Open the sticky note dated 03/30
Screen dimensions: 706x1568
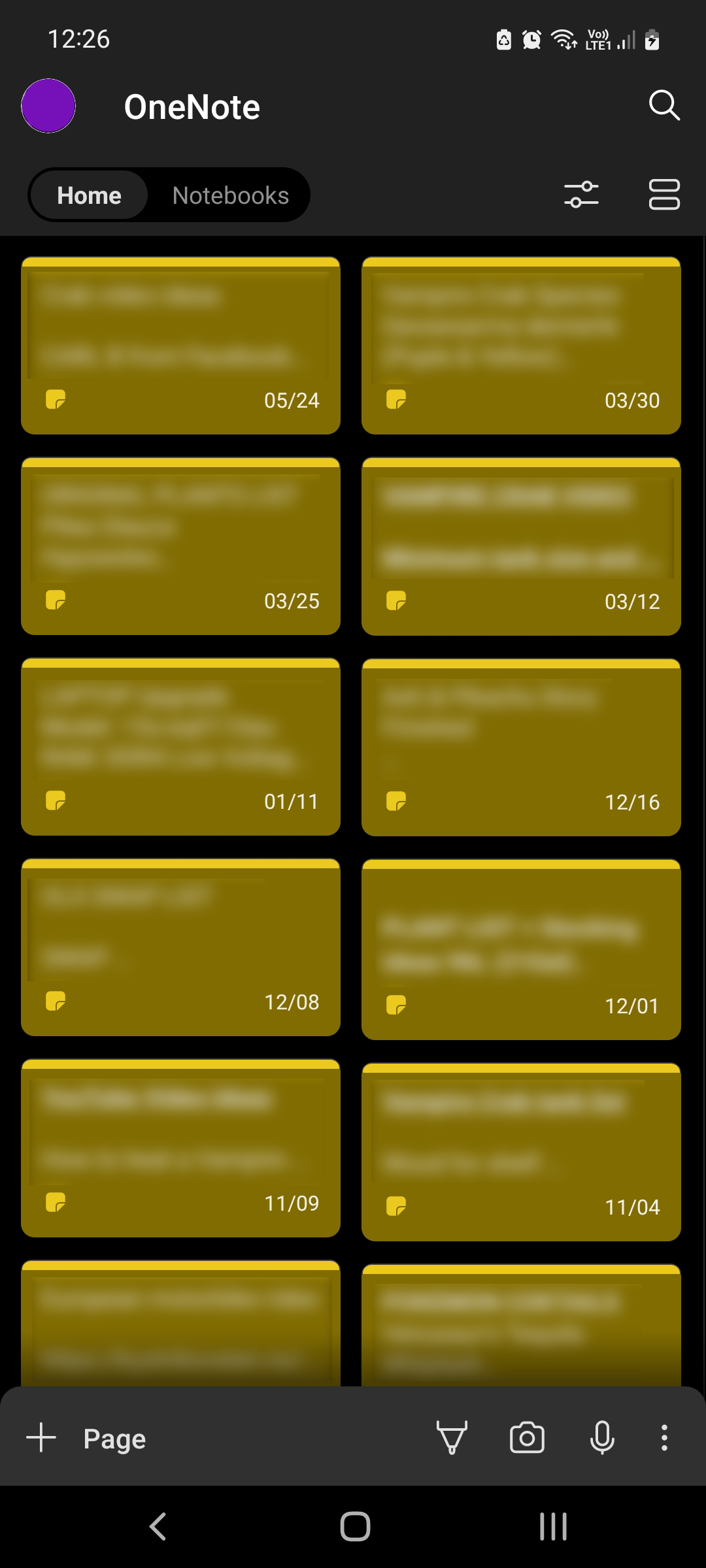click(x=521, y=345)
